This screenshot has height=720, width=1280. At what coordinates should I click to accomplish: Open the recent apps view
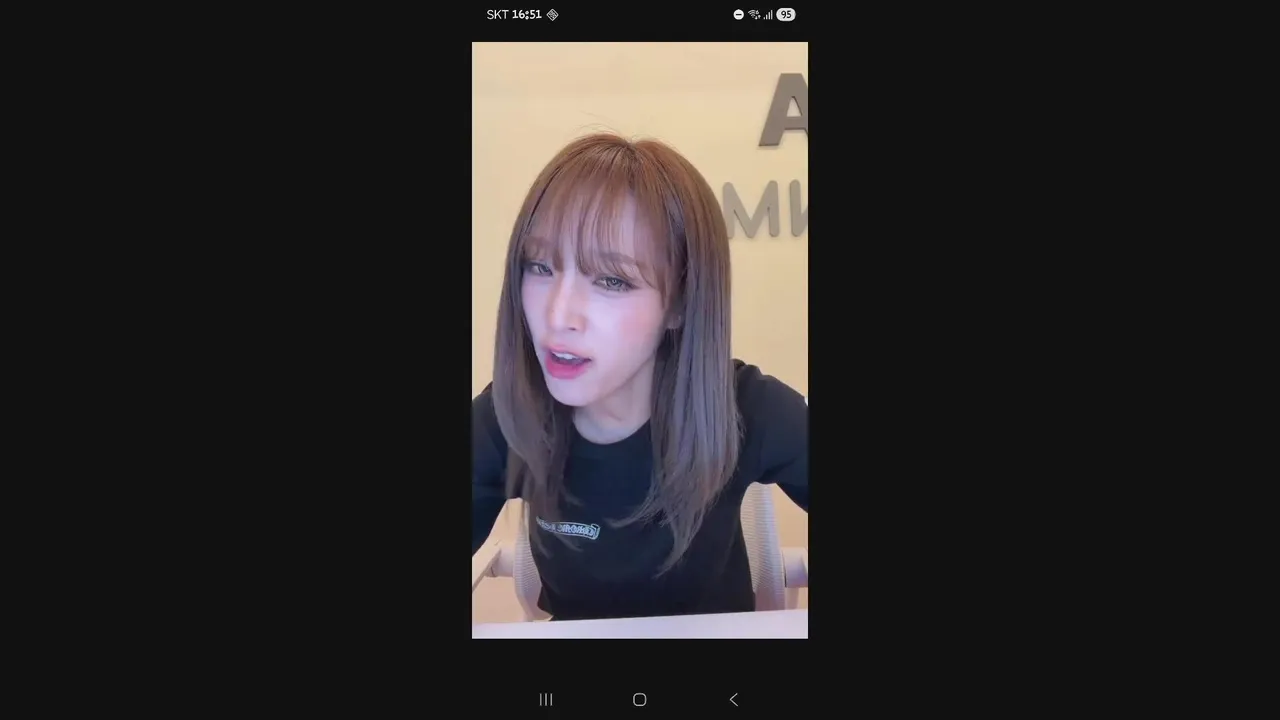coord(546,700)
